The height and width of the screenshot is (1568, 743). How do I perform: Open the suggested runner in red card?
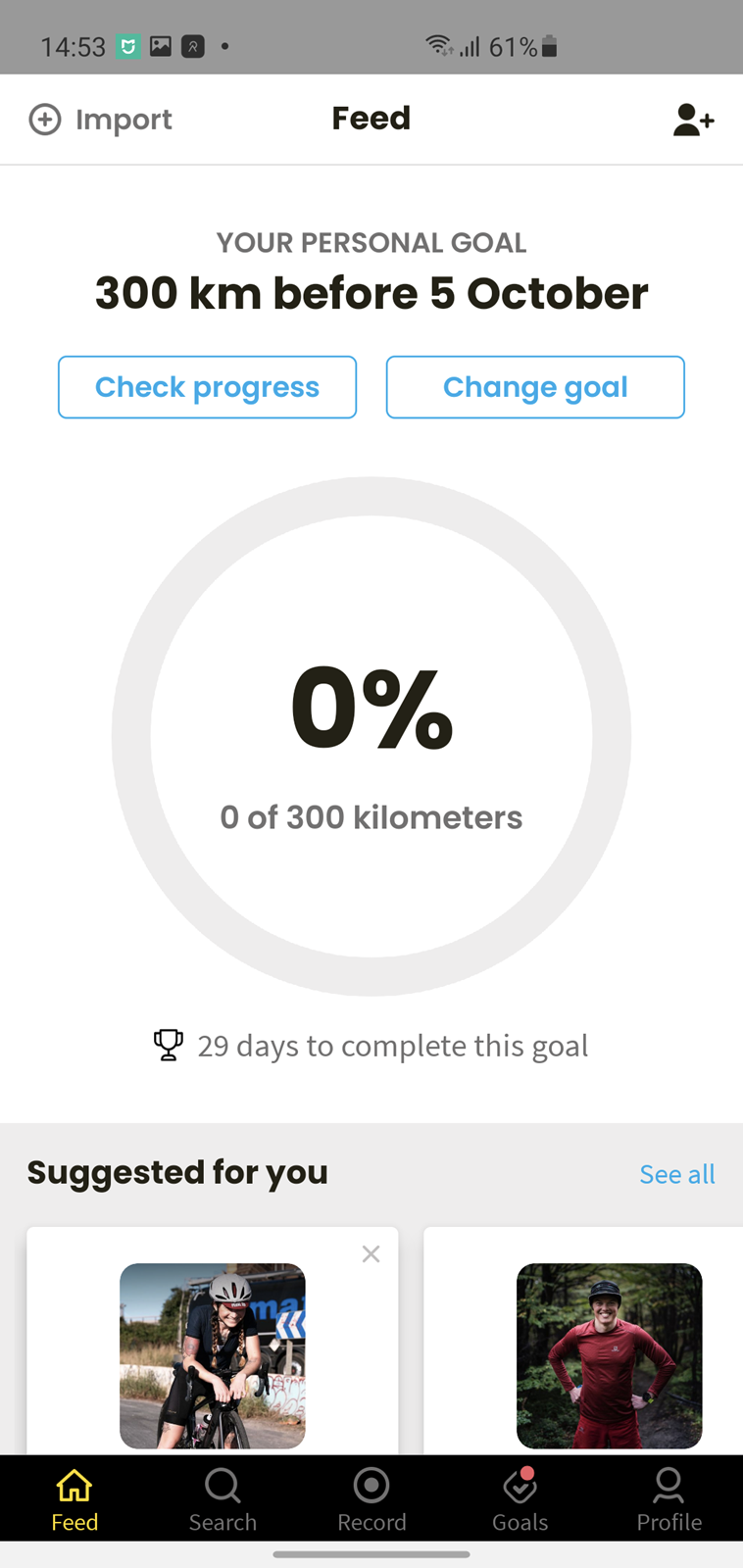584,1340
